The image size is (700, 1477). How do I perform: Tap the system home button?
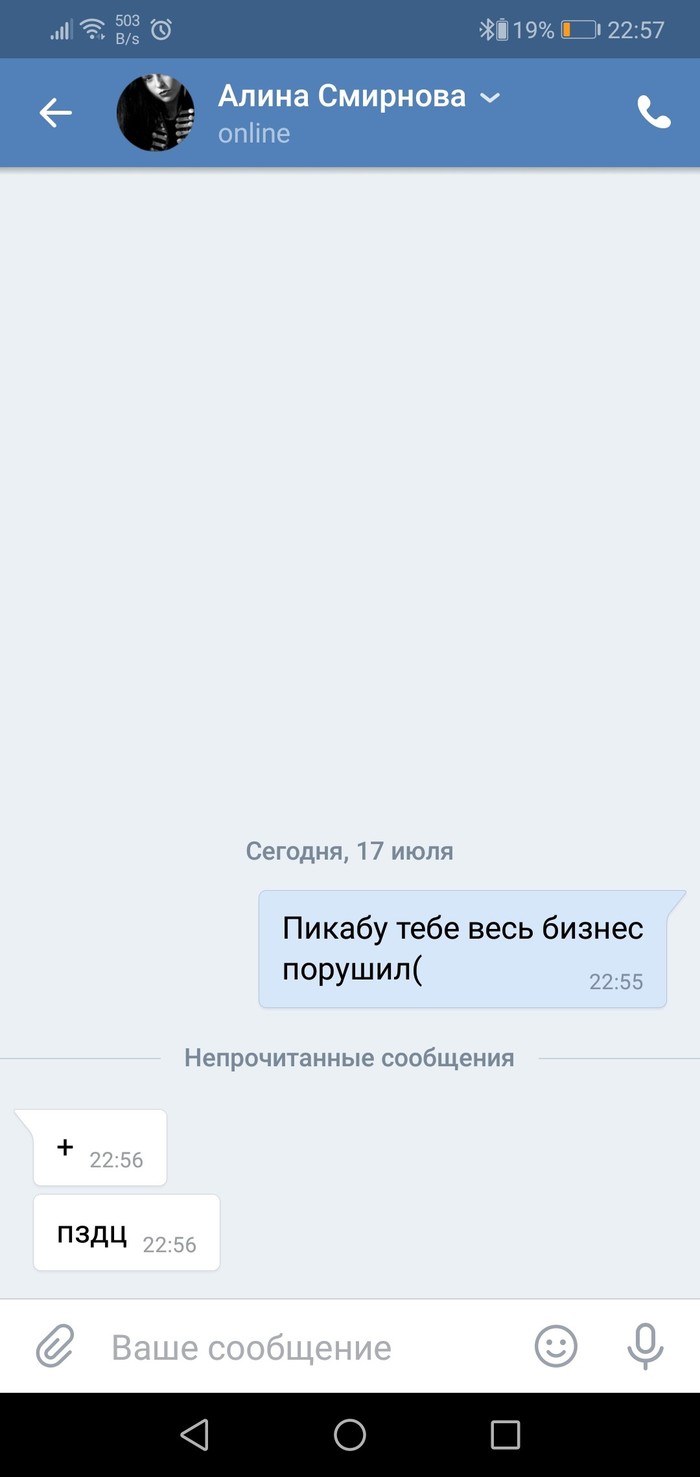click(x=350, y=1434)
